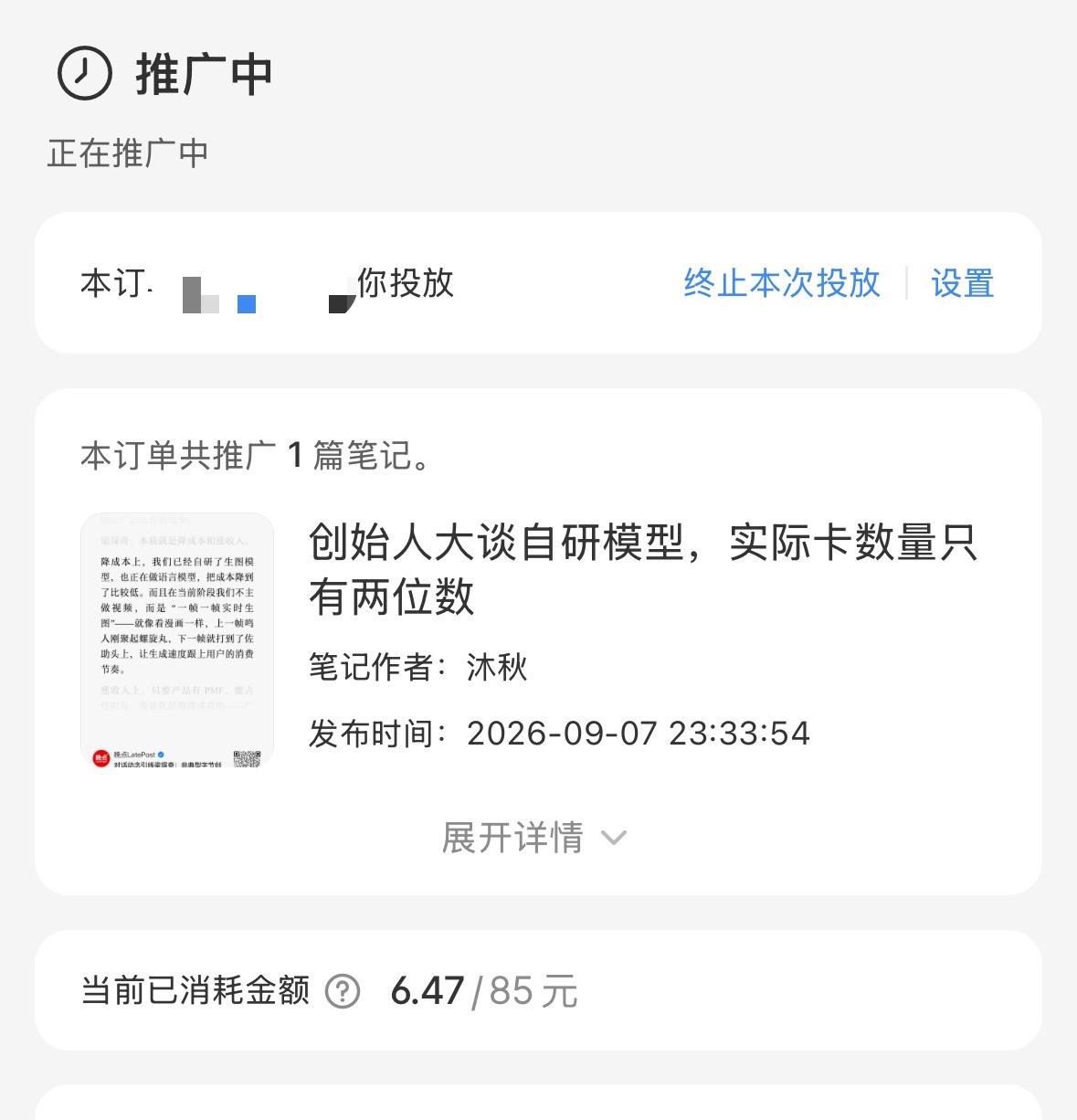Tap 终止本次投放 to stop the promotion

tap(782, 283)
